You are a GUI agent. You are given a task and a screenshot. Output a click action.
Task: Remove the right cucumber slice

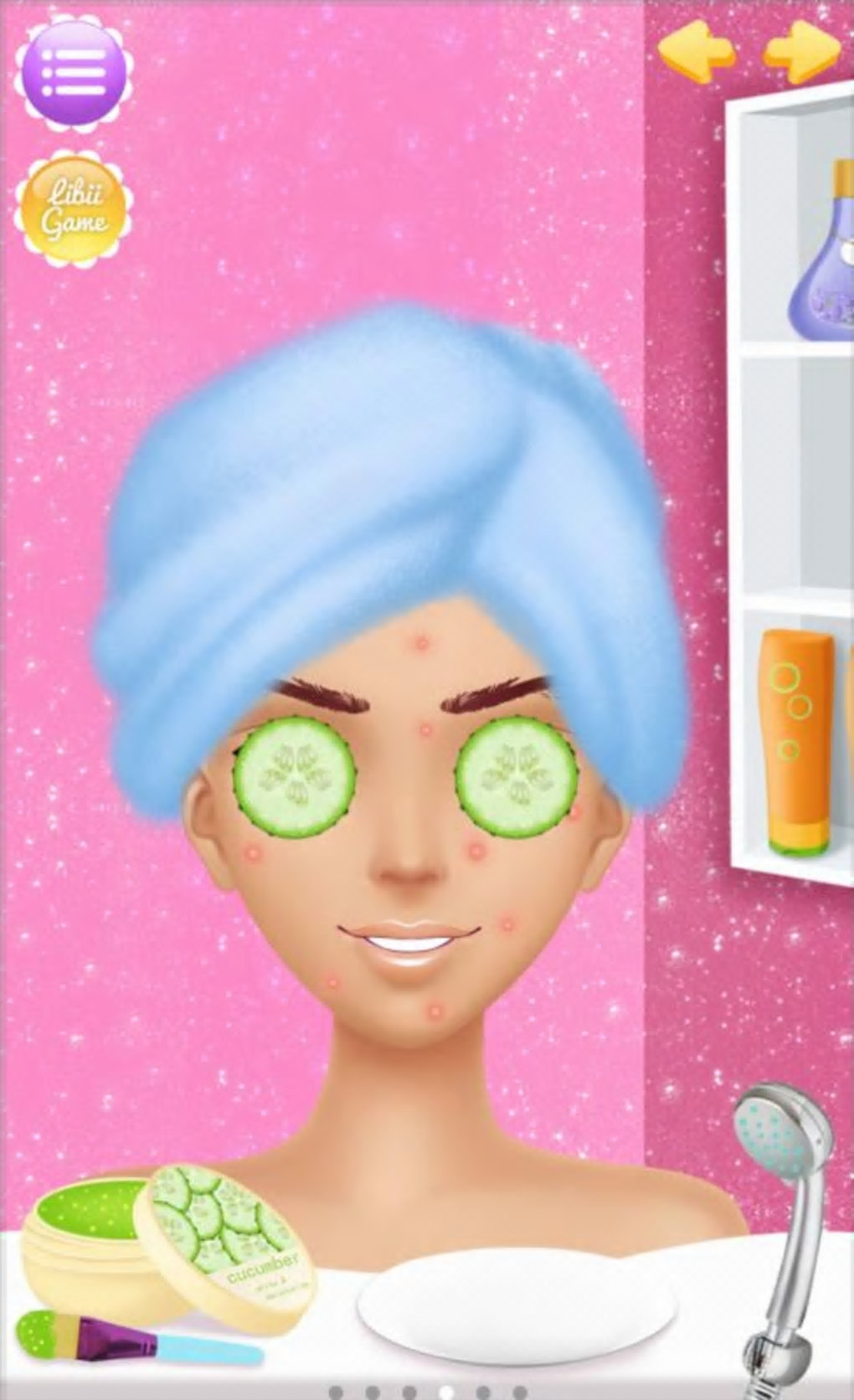pos(517,775)
